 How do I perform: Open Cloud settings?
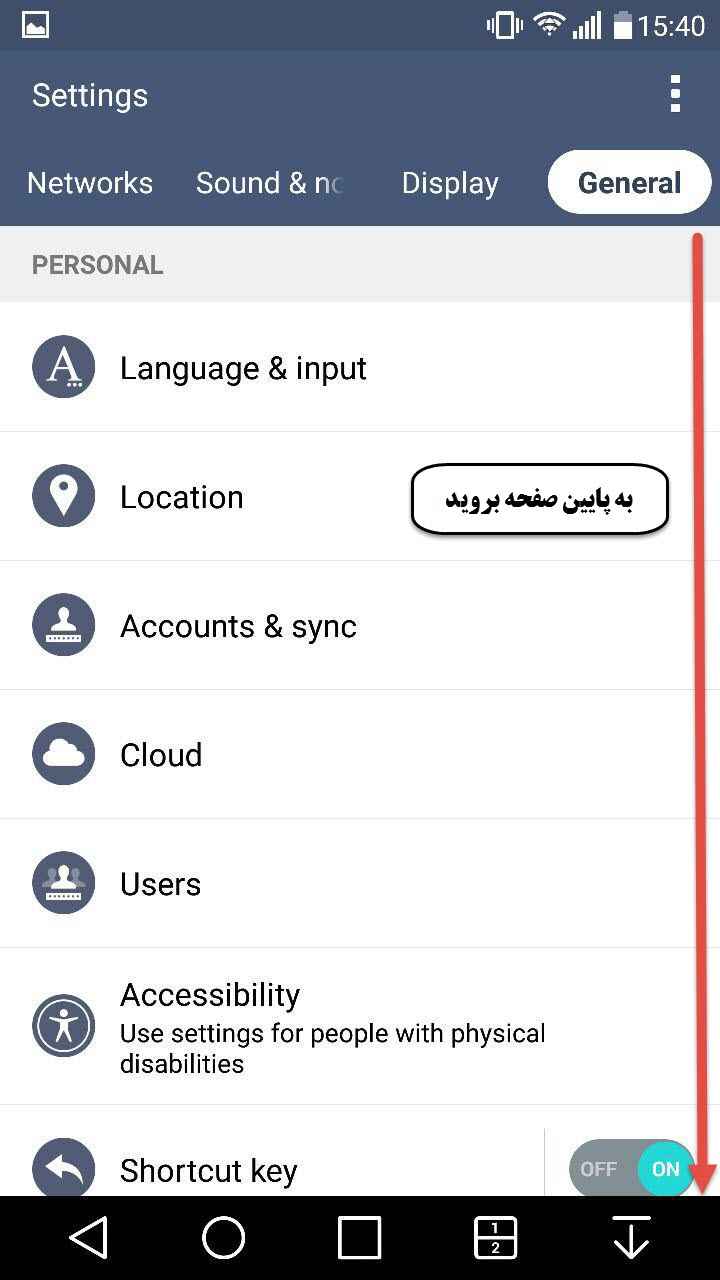coord(161,755)
